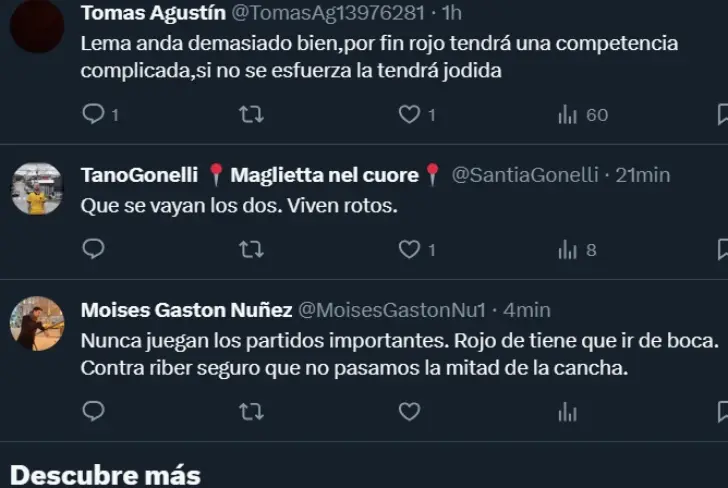Like Tomas Agustín's tweet
The image size is (728, 488).
[x=409, y=115]
